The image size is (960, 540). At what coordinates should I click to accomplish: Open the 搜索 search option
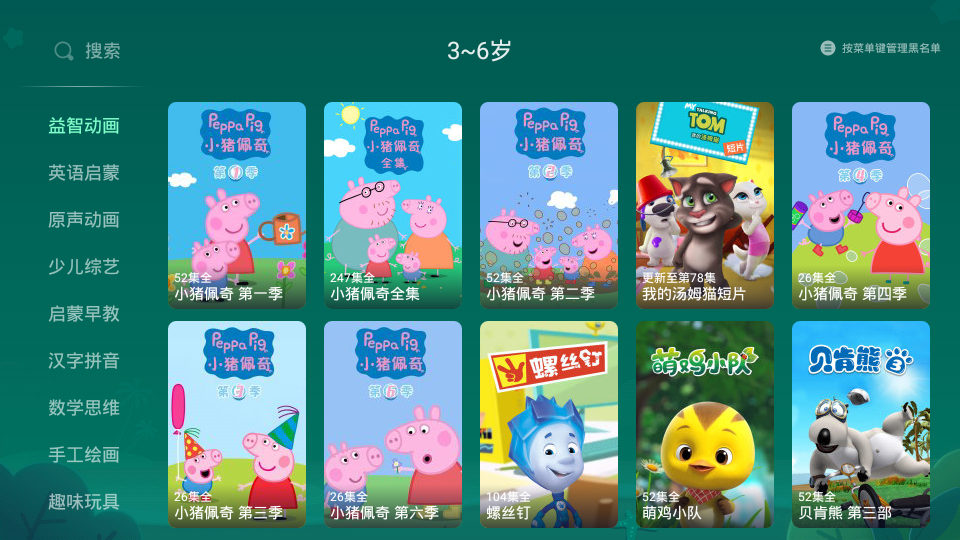pyautogui.click(x=88, y=51)
